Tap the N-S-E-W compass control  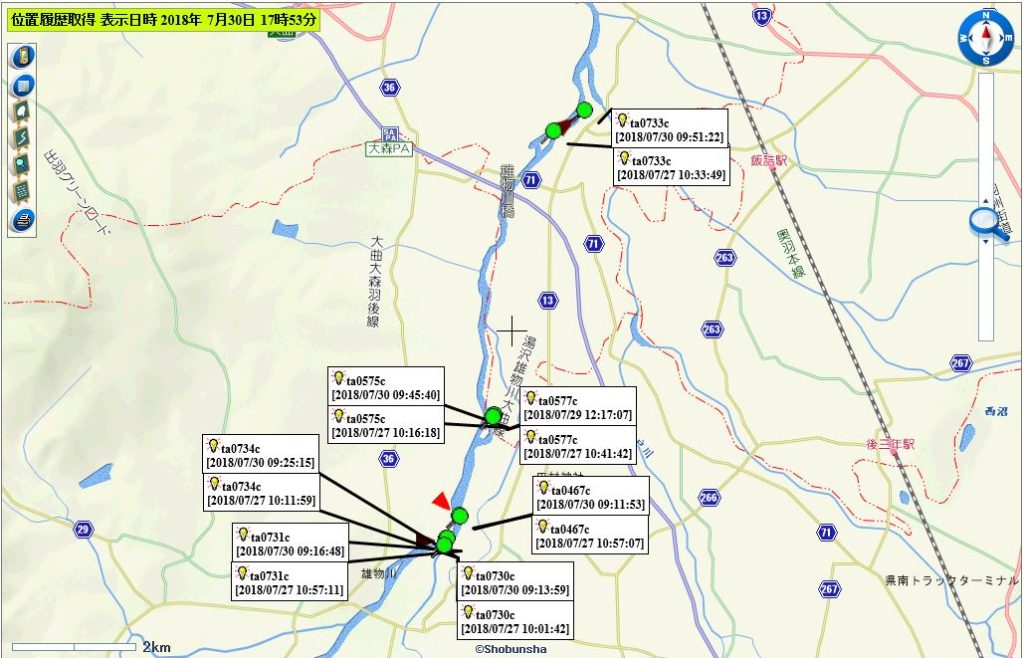pyautogui.click(x=985, y=39)
